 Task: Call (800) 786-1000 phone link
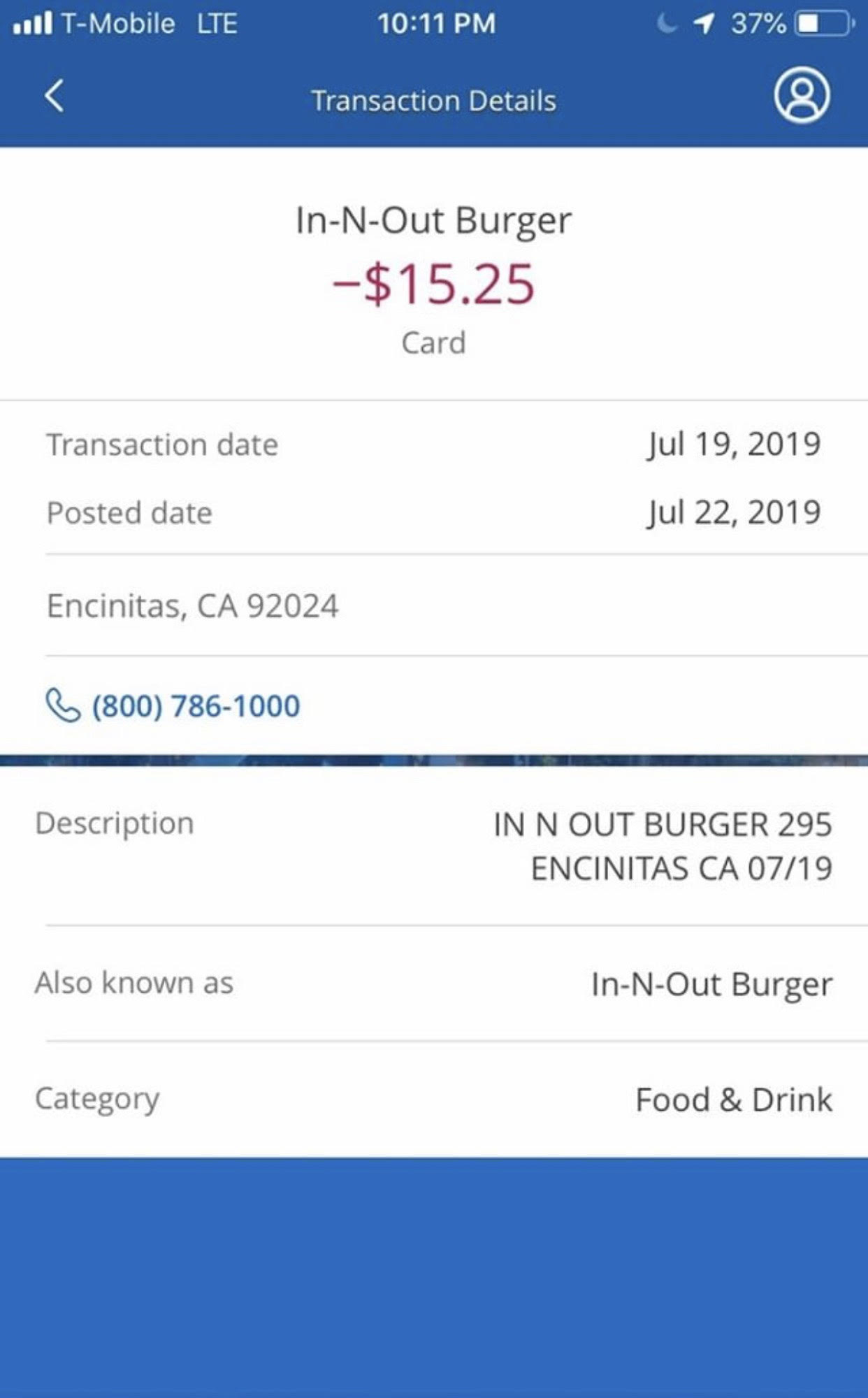pos(196,706)
